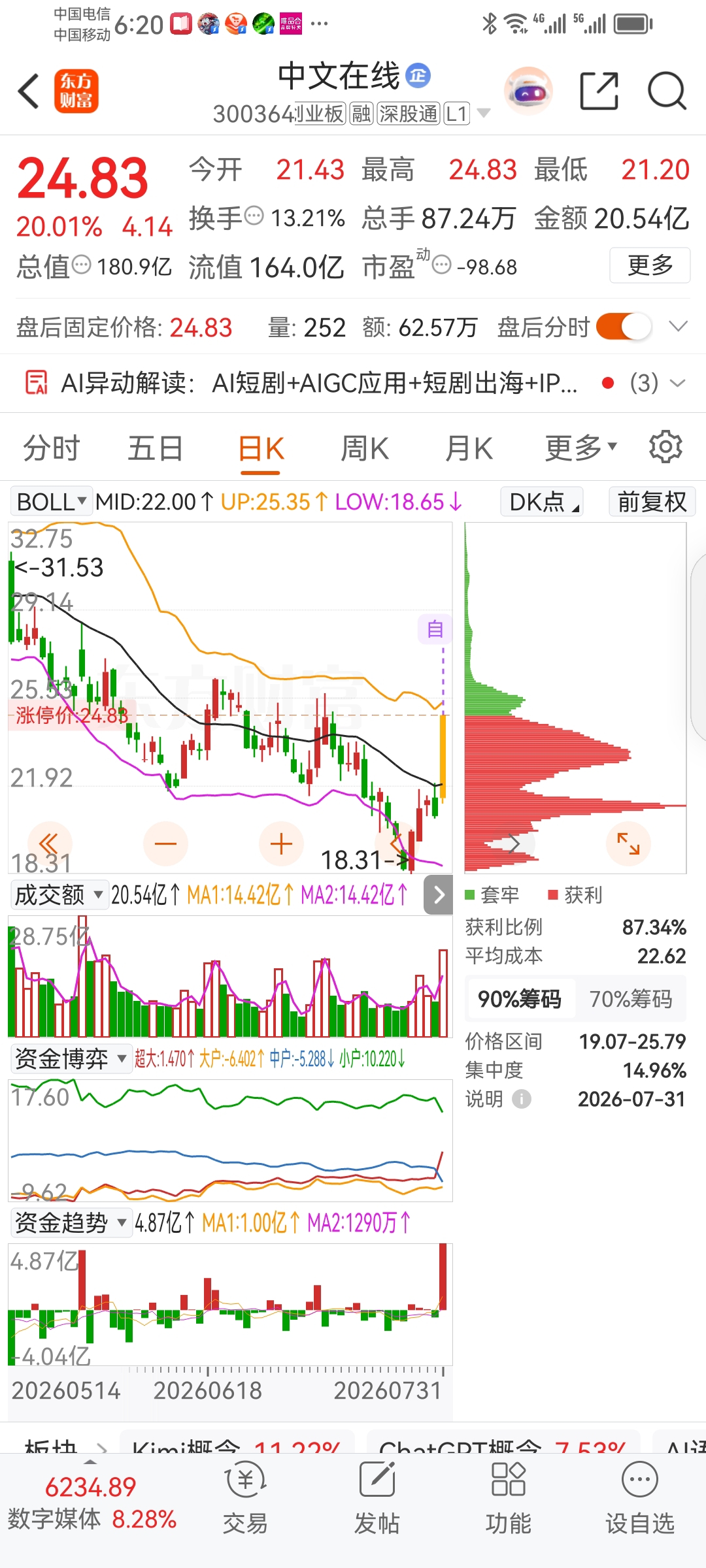Viewport: 706px width, 1568px height.
Task: Switch to the 分时 chart tab
Action: coord(51,449)
